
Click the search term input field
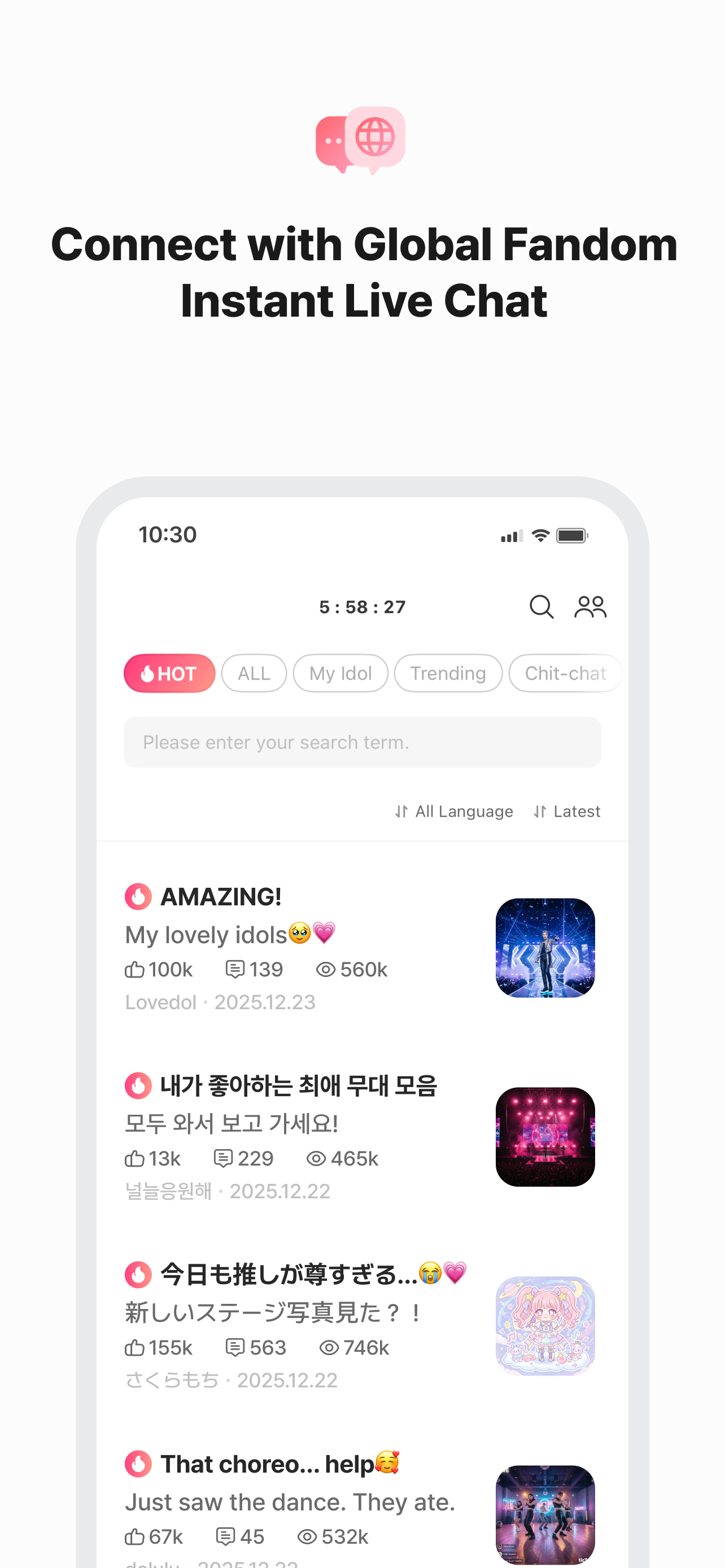362,742
